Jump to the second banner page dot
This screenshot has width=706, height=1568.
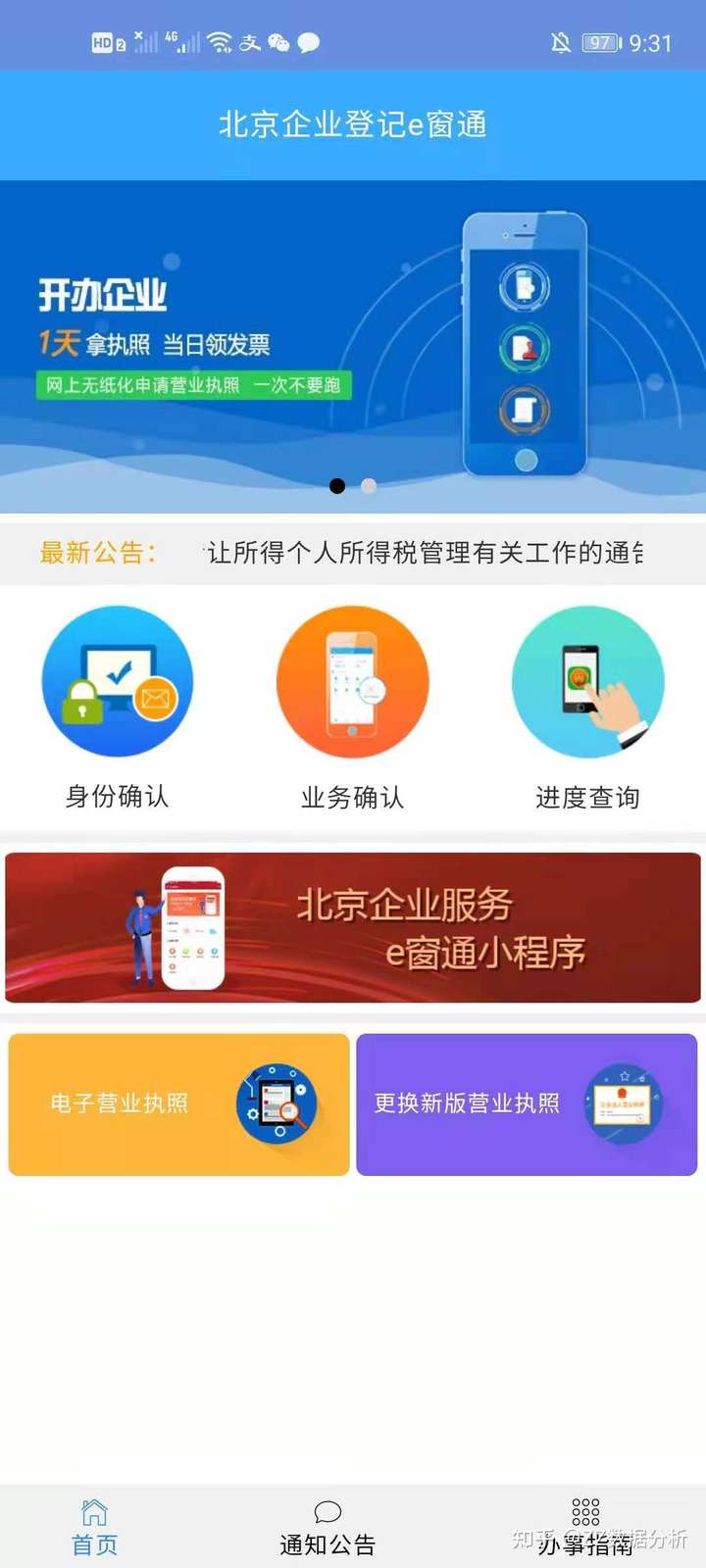(369, 485)
